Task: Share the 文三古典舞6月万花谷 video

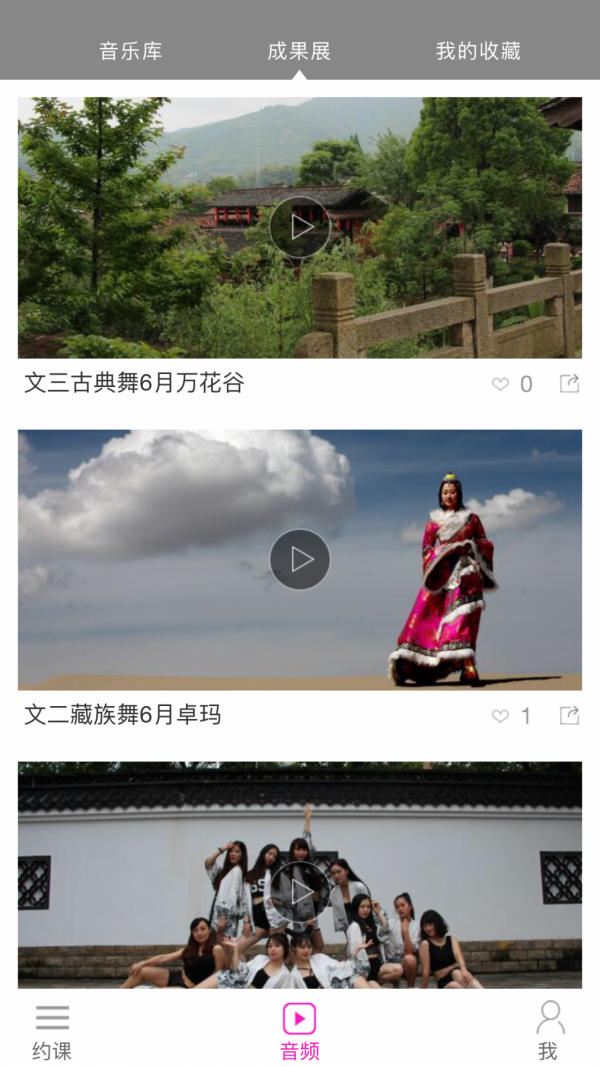Action: click(569, 383)
